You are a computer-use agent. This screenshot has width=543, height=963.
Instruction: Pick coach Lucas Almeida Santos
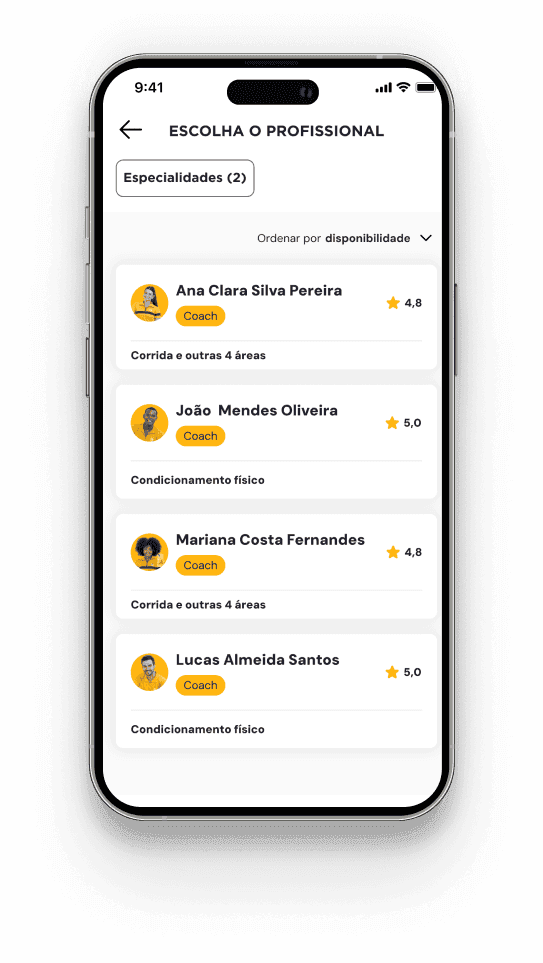pyautogui.click(x=276, y=691)
